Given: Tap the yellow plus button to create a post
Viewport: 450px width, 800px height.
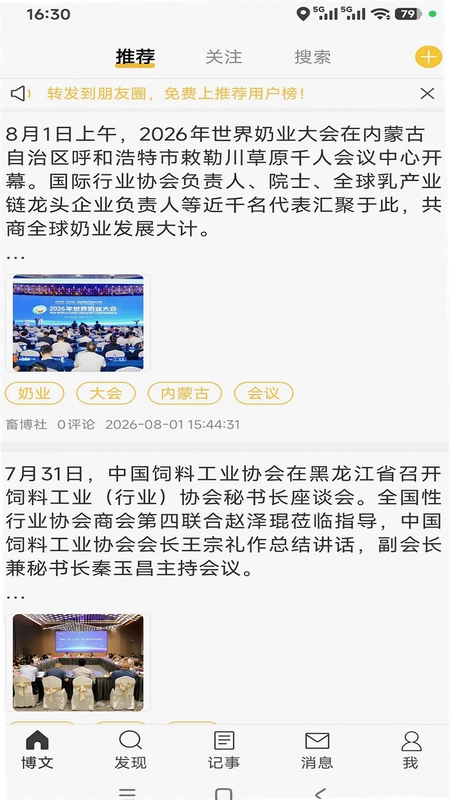Looking at the screenshot, I should click(428, 57).
